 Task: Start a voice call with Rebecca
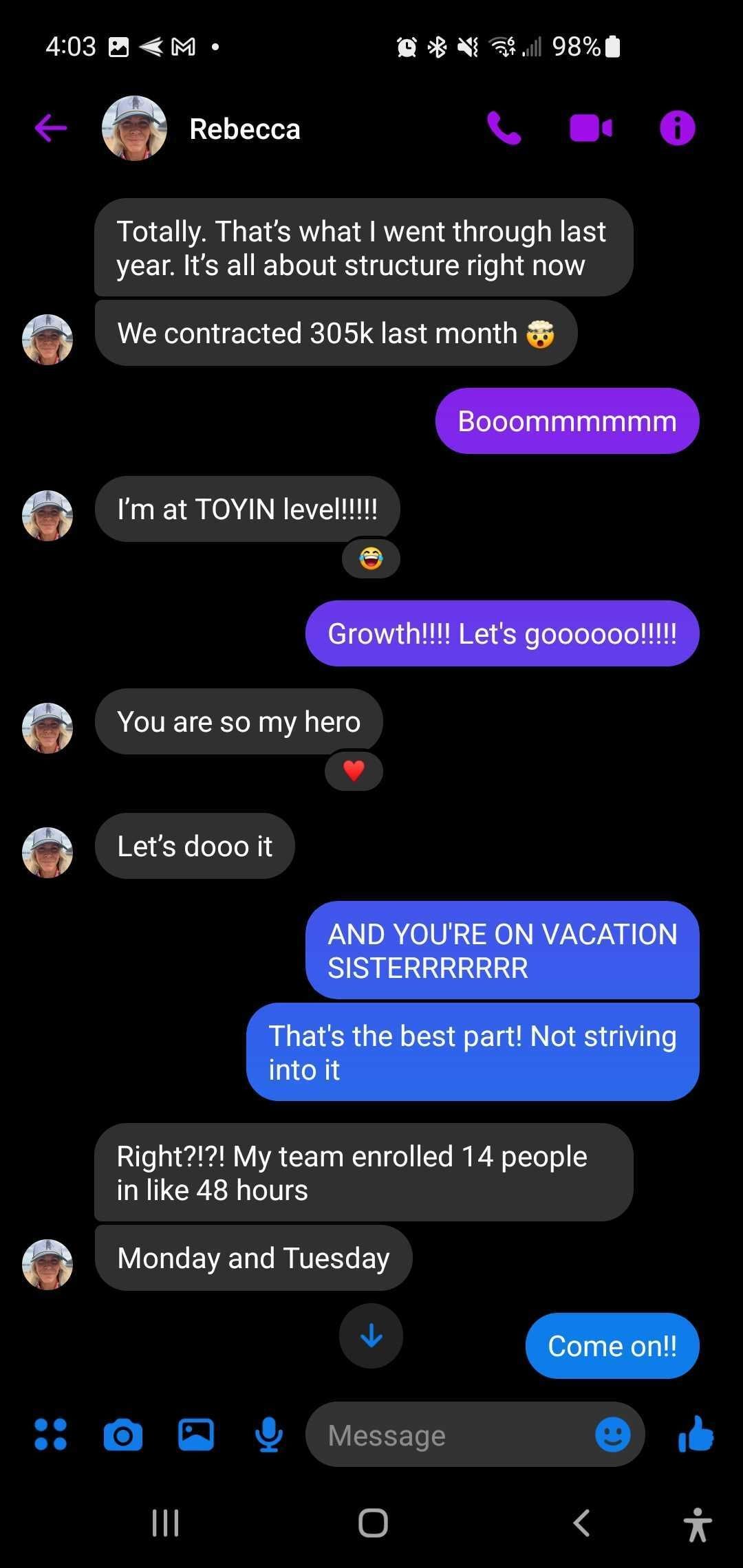pos(504,128)
